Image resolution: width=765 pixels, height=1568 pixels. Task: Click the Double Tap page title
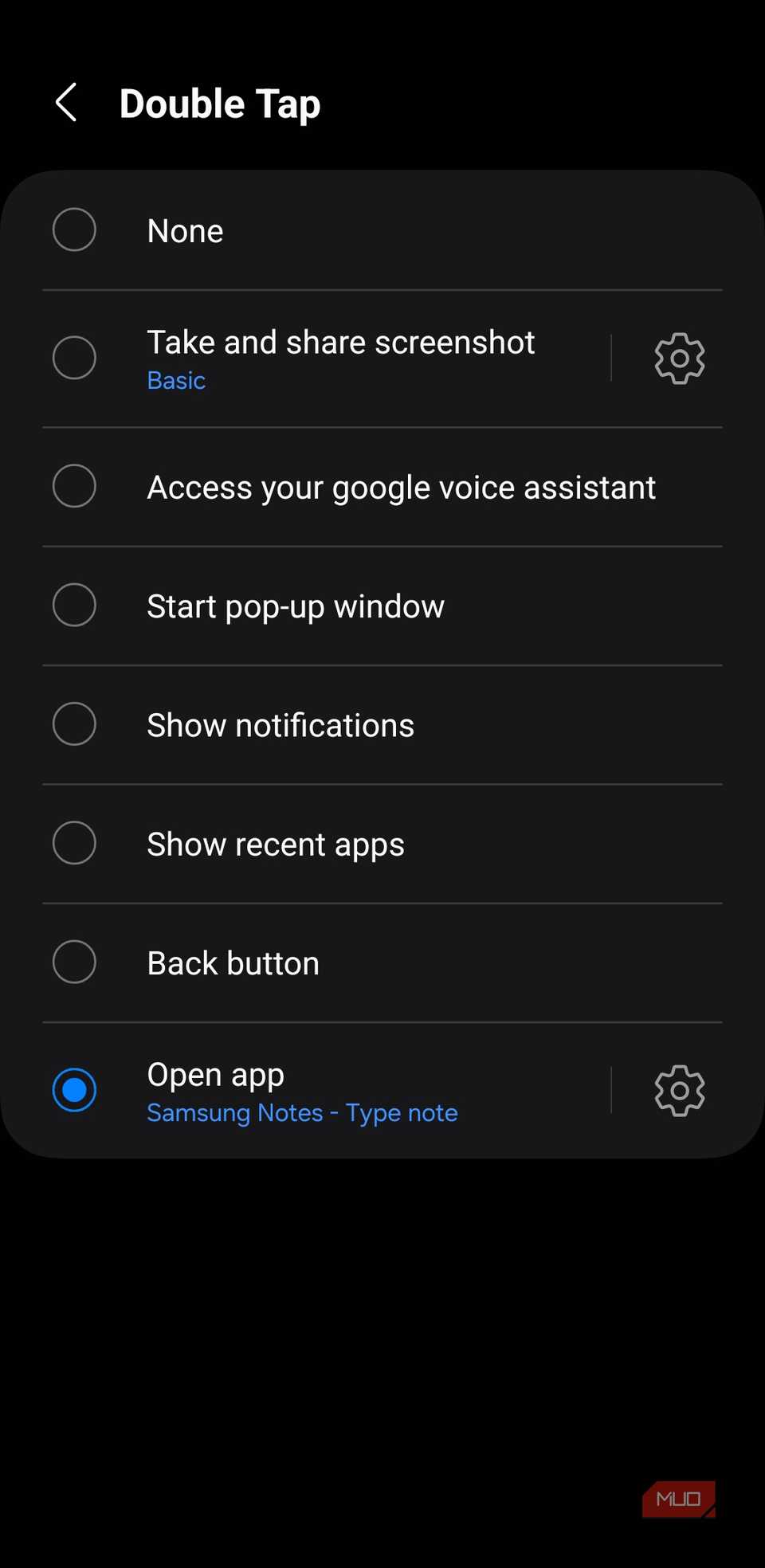220,103
